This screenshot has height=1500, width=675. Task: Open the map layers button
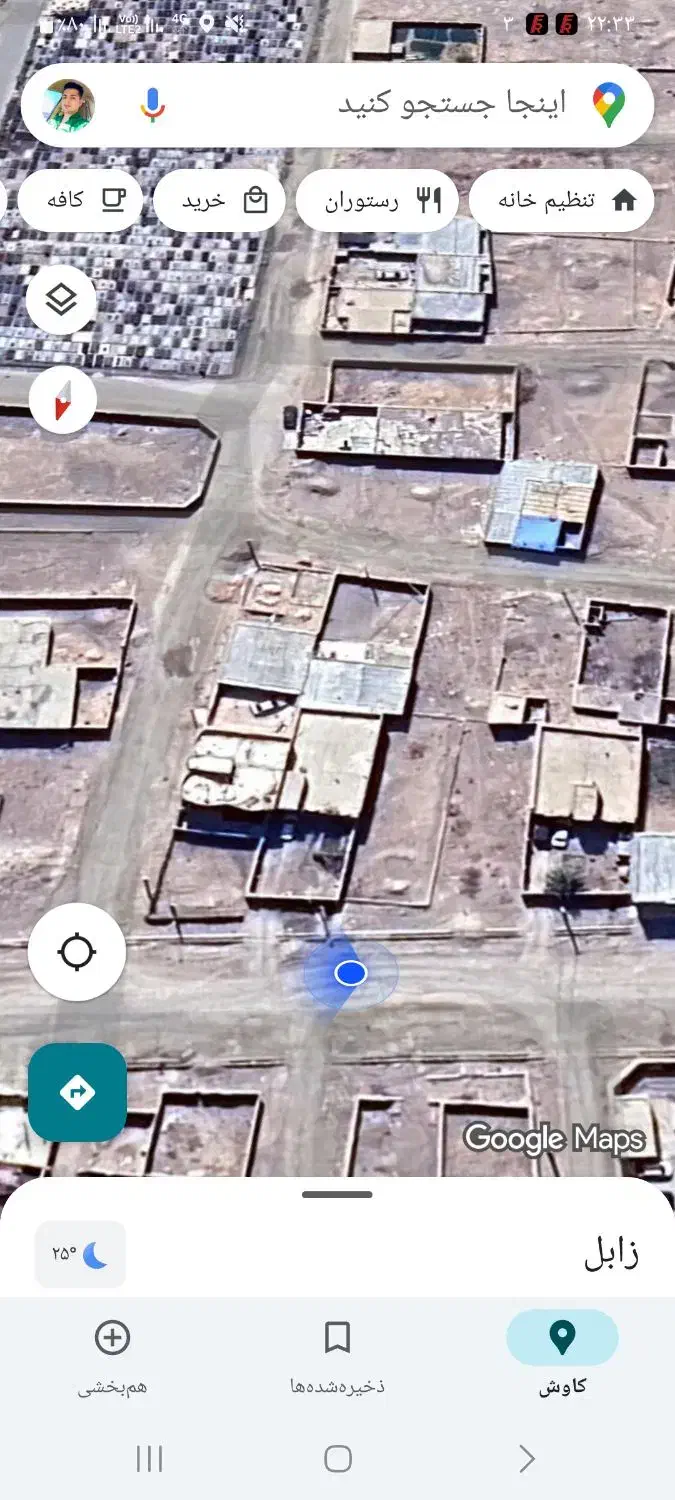[62, 299]
